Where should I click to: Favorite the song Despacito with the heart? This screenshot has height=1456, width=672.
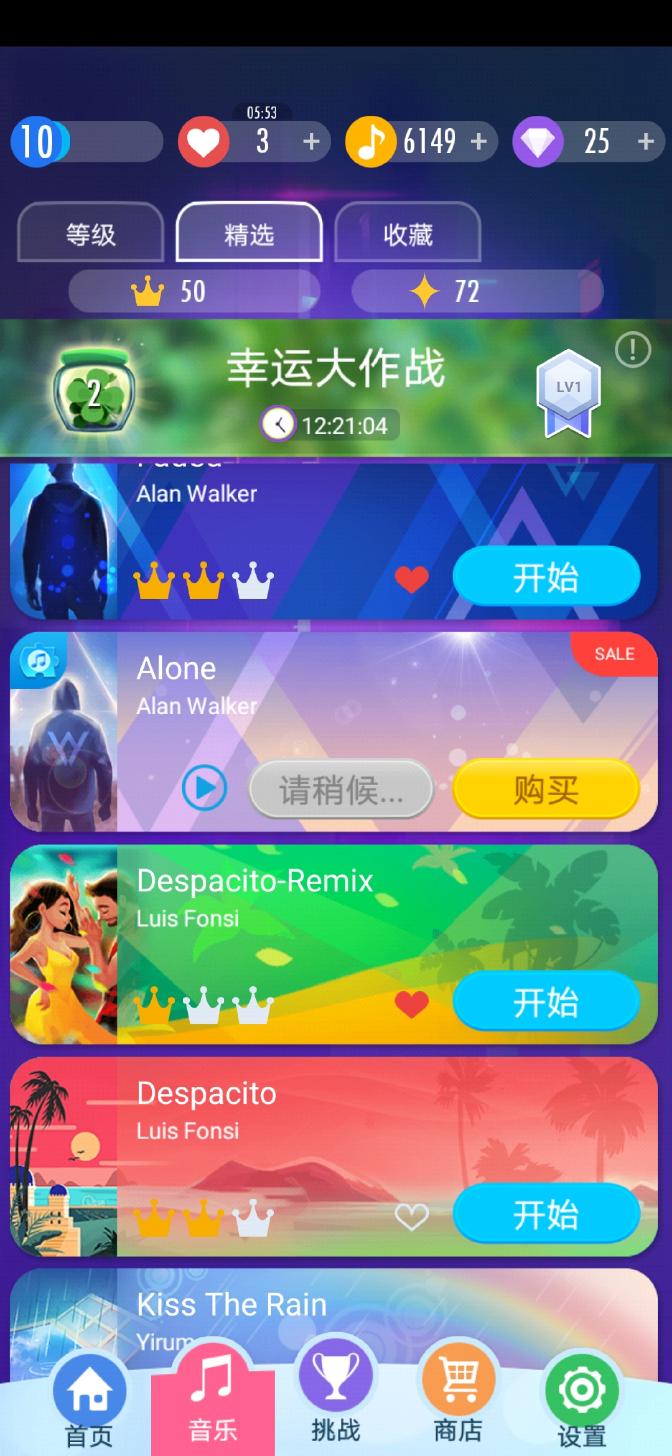click(411, 1216)
